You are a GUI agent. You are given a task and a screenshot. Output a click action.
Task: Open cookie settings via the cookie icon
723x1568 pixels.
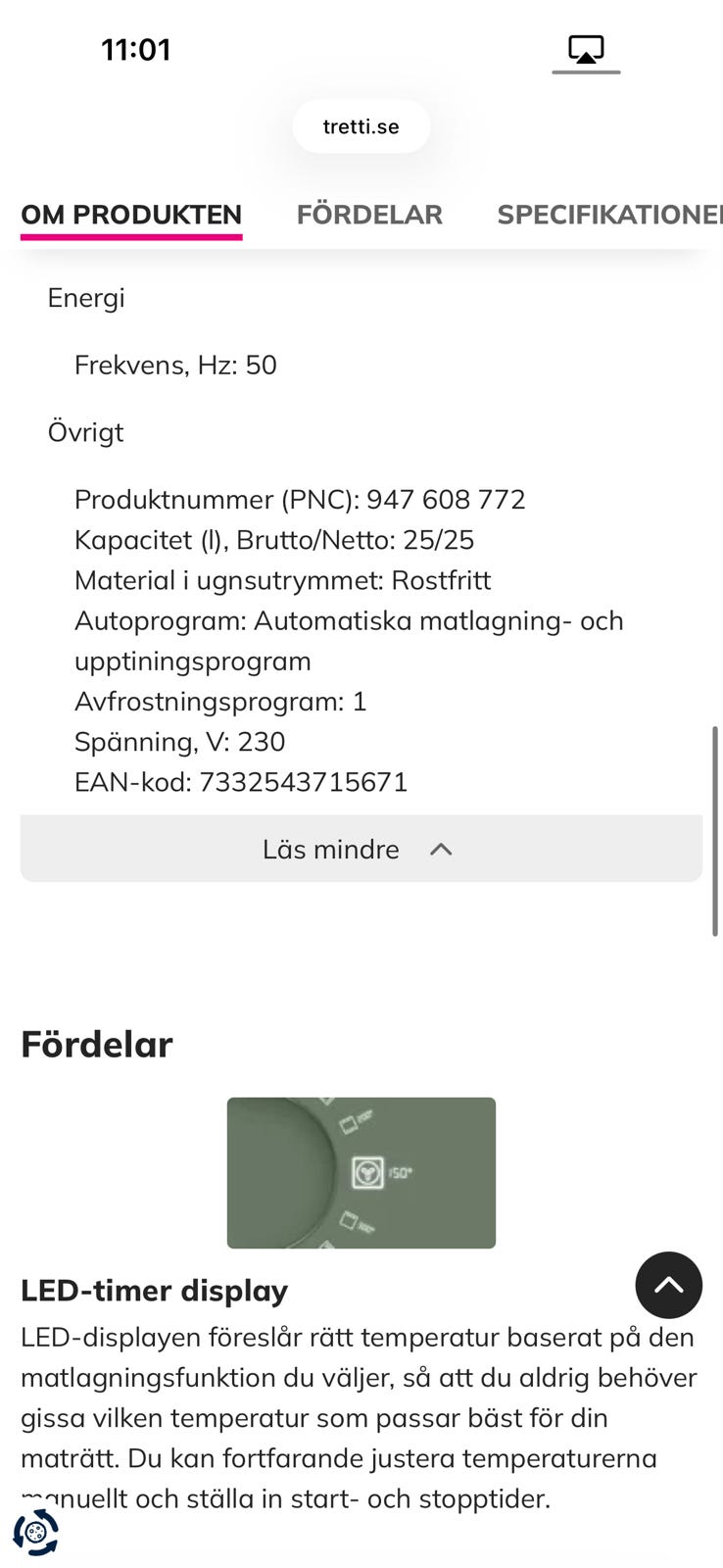37,1531
